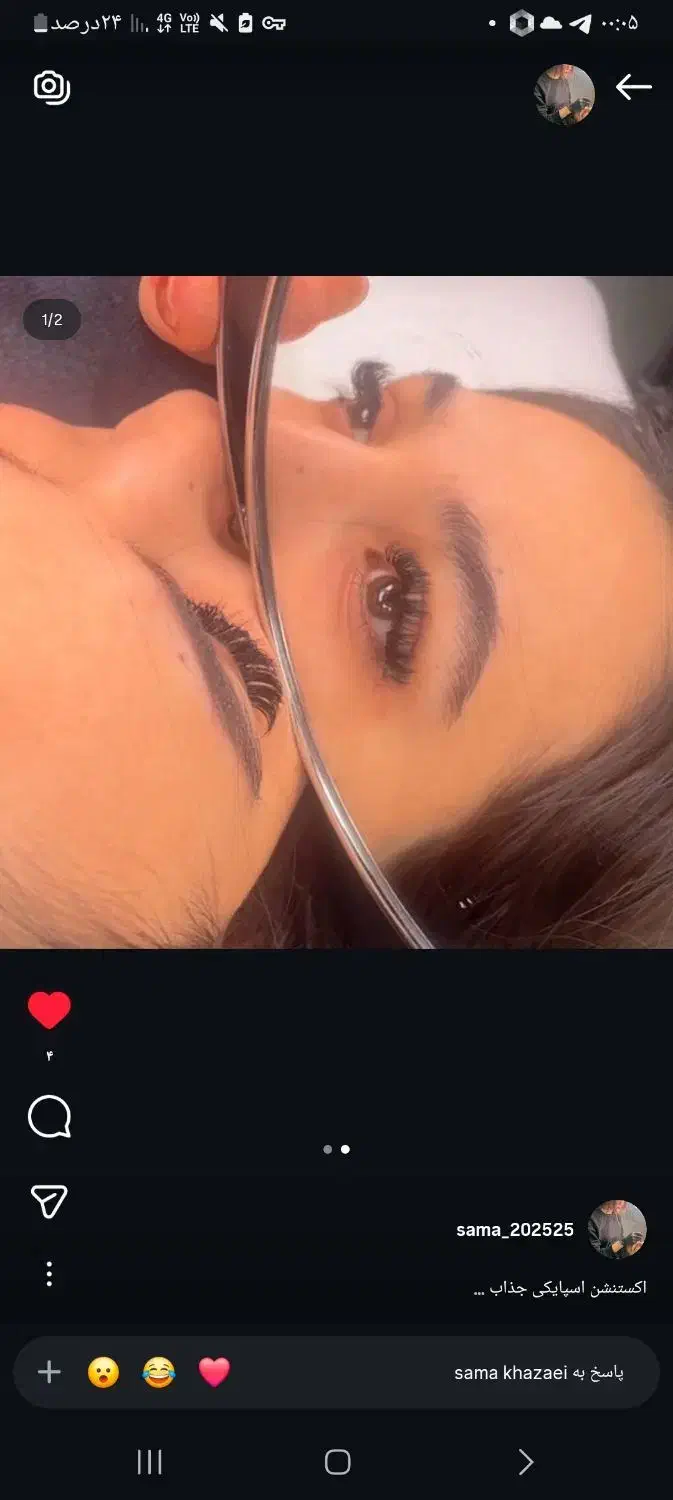React with the pink heart emoji
The width and height of the screenshot is (673, 1500).
pos(214,1372)
